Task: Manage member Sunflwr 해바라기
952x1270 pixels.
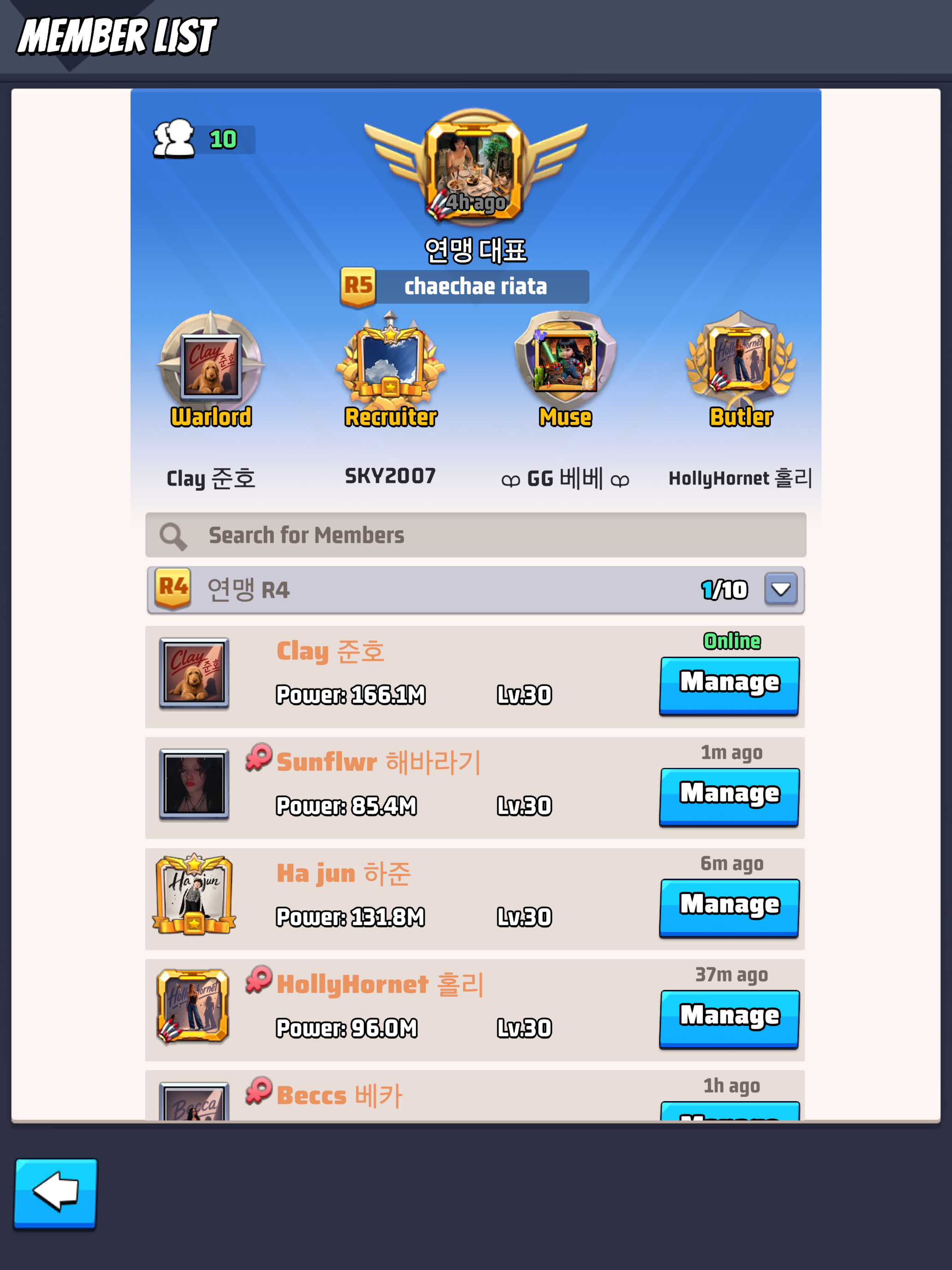Action: pyautogui.click(x=729, y=797)
